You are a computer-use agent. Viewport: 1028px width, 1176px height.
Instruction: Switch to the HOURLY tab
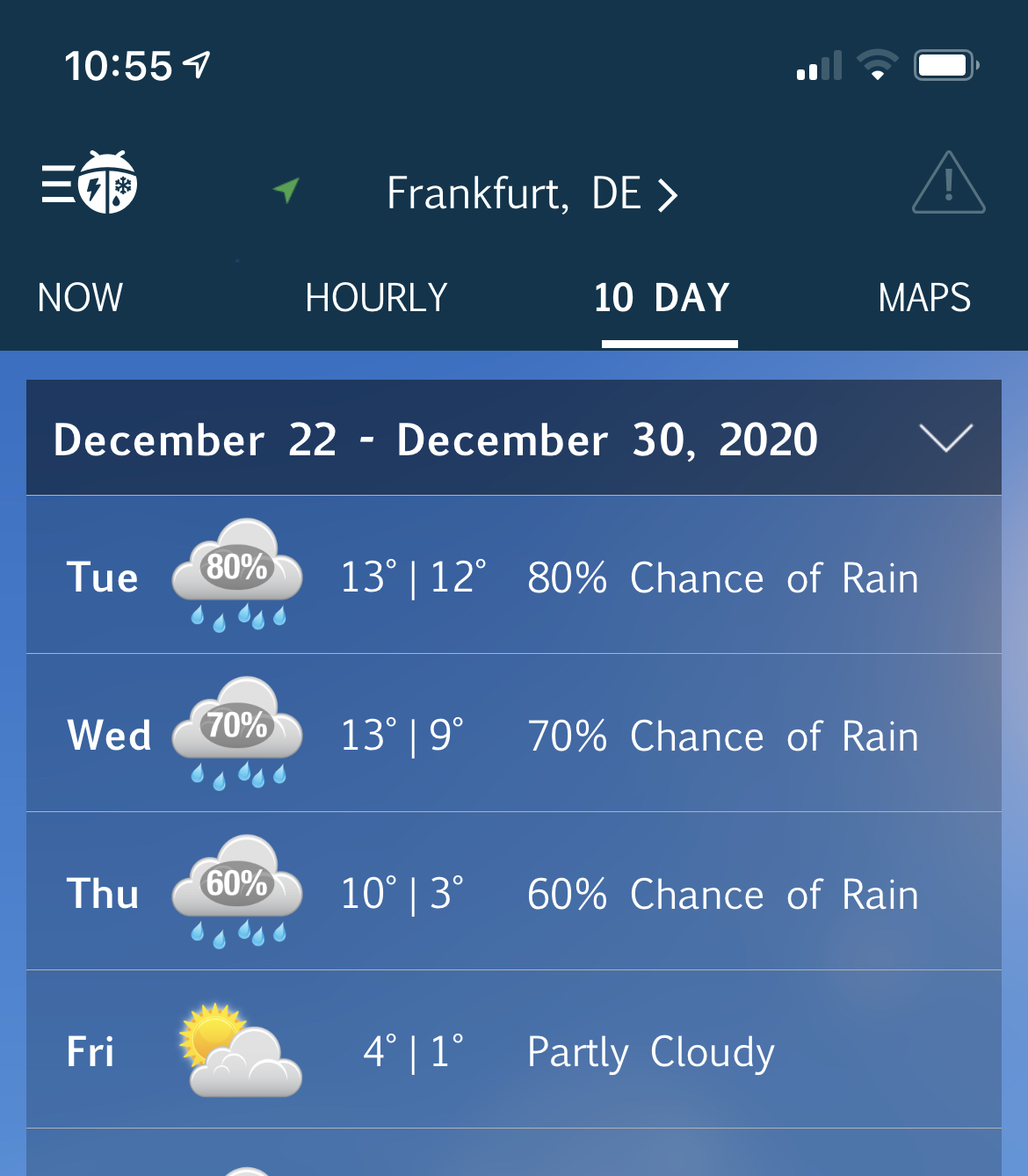pyautogui.click(x=376, y=298)
